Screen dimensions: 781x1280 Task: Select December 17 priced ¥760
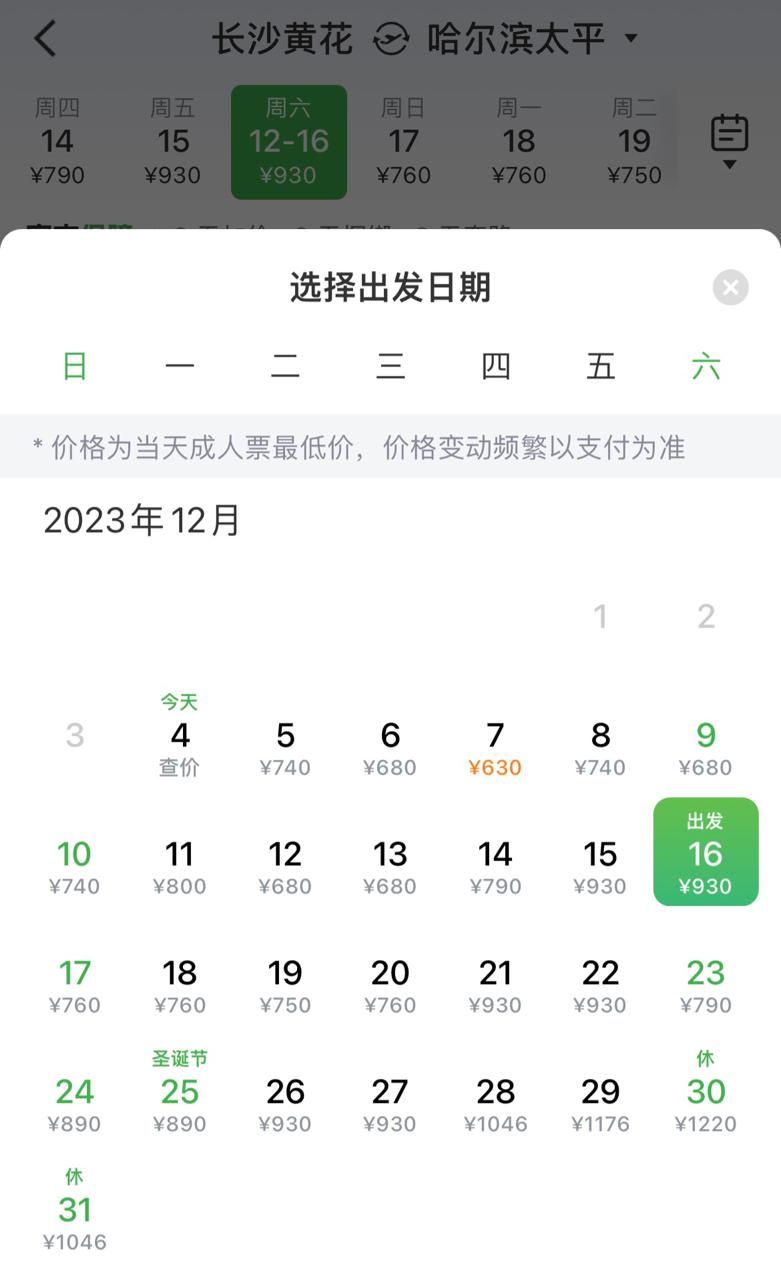pos(75,986)
